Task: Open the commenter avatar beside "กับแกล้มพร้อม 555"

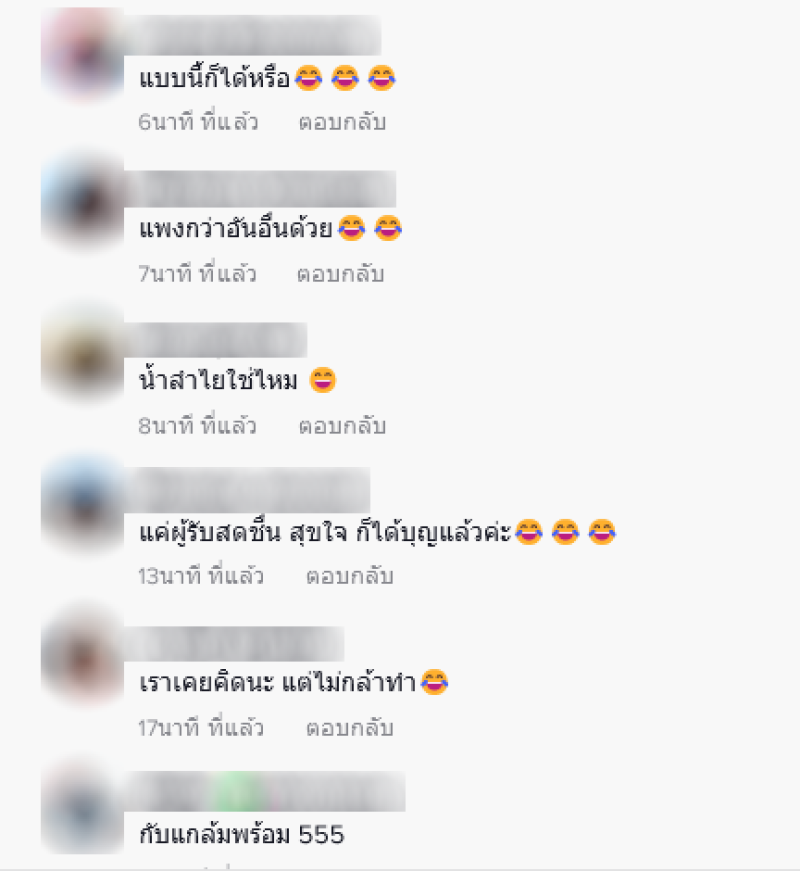Action: (84, 808)
